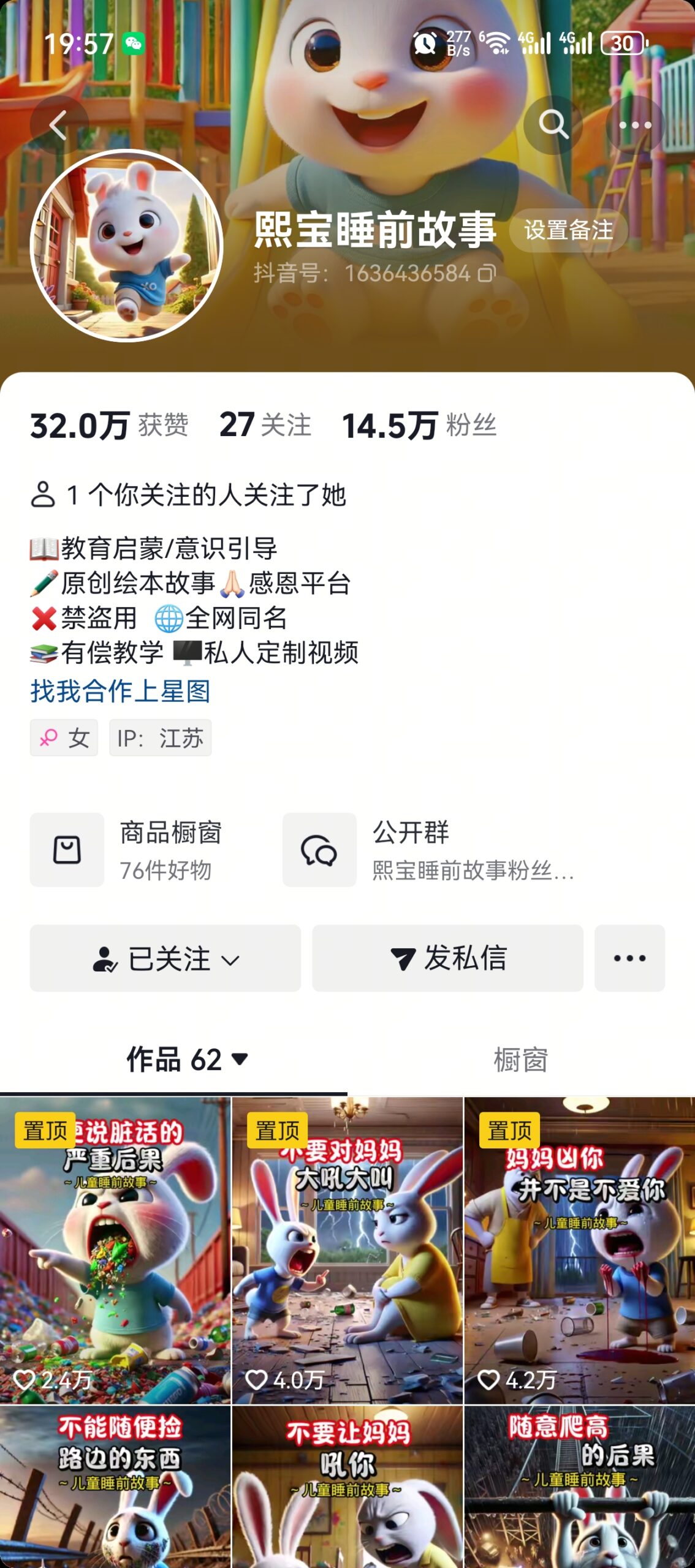
Task: Tap the back arrow to leave profile
Action: (58, 124)
